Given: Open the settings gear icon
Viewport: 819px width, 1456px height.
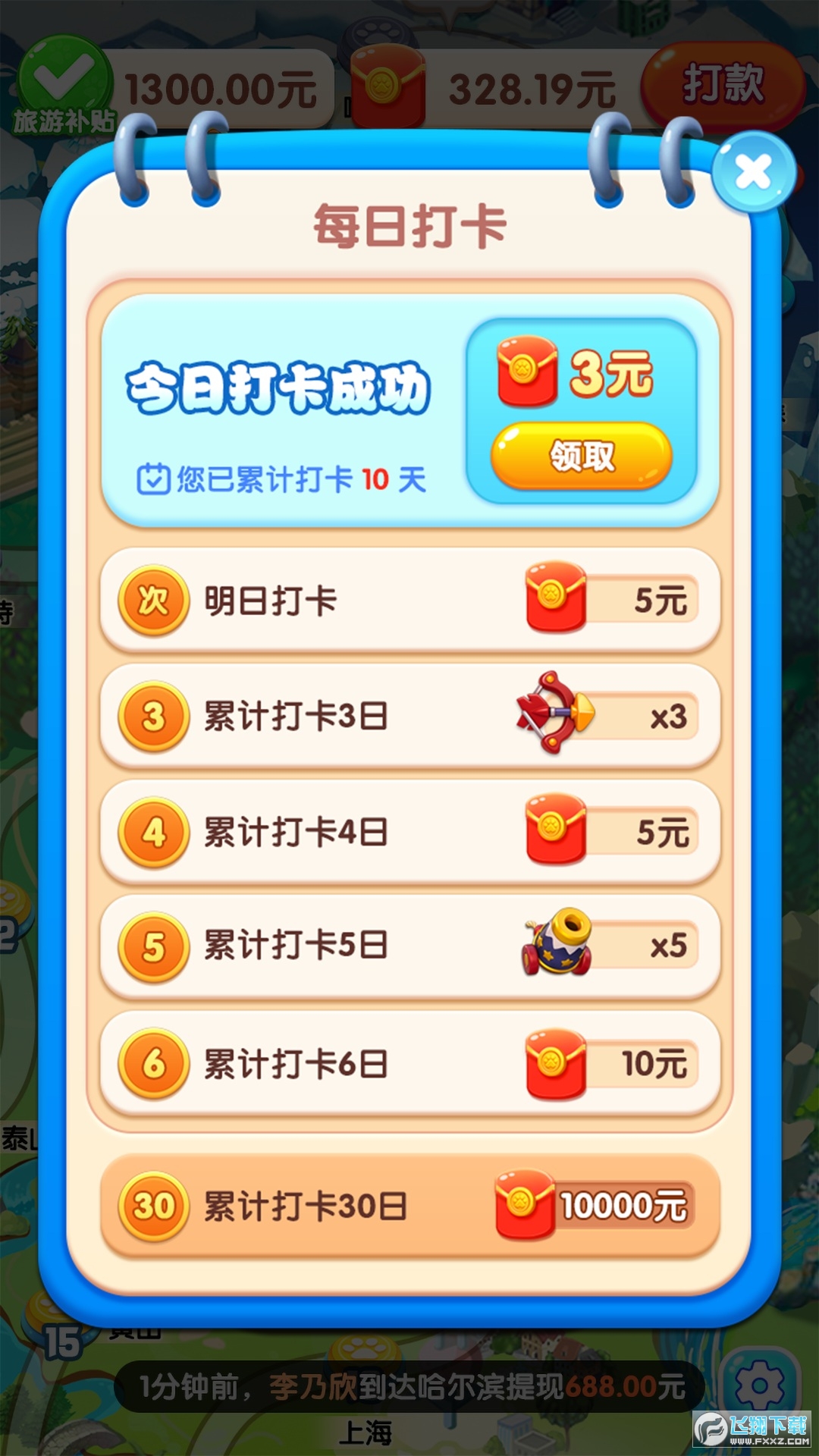Looking at the screenshot, I should coord(760,1385).
